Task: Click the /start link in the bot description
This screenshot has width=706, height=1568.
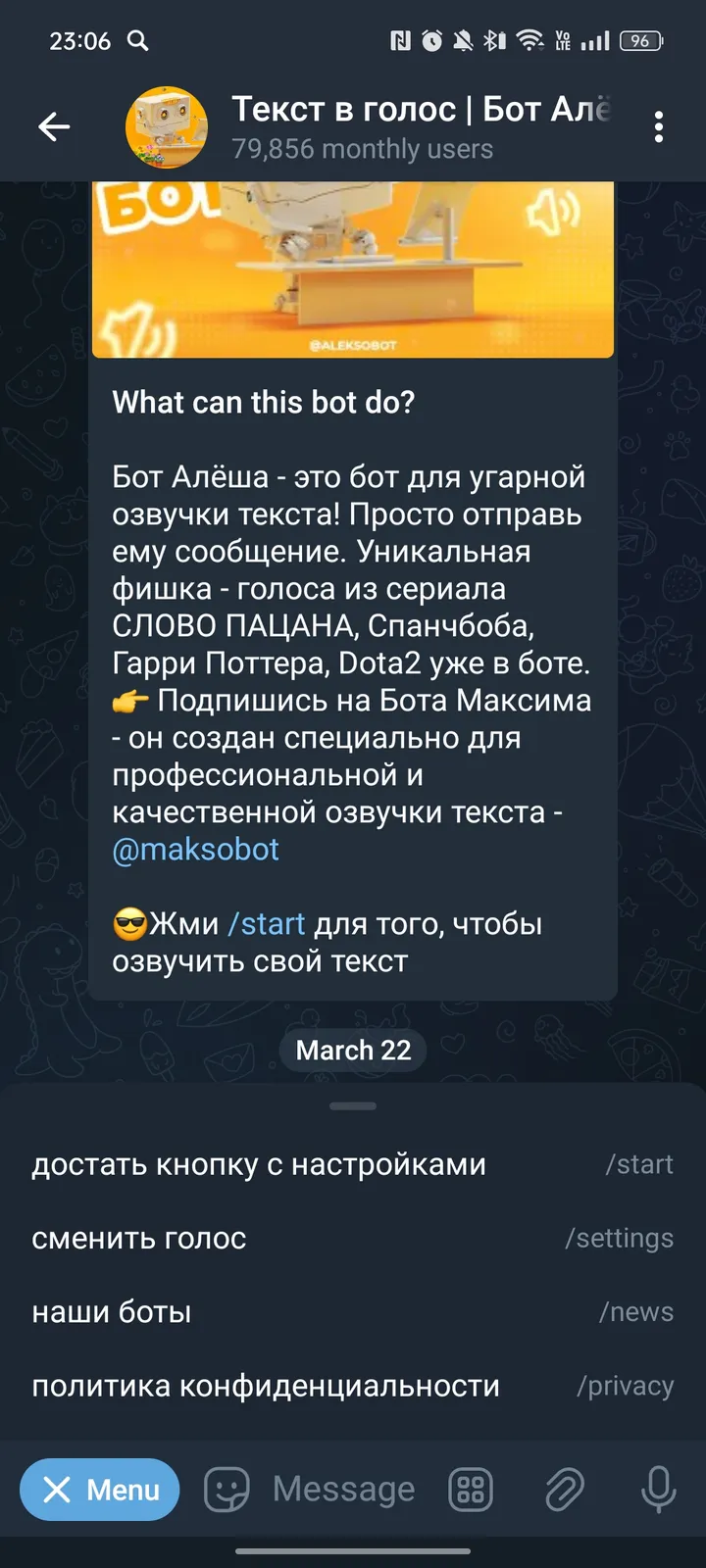Action: (267, 923)
